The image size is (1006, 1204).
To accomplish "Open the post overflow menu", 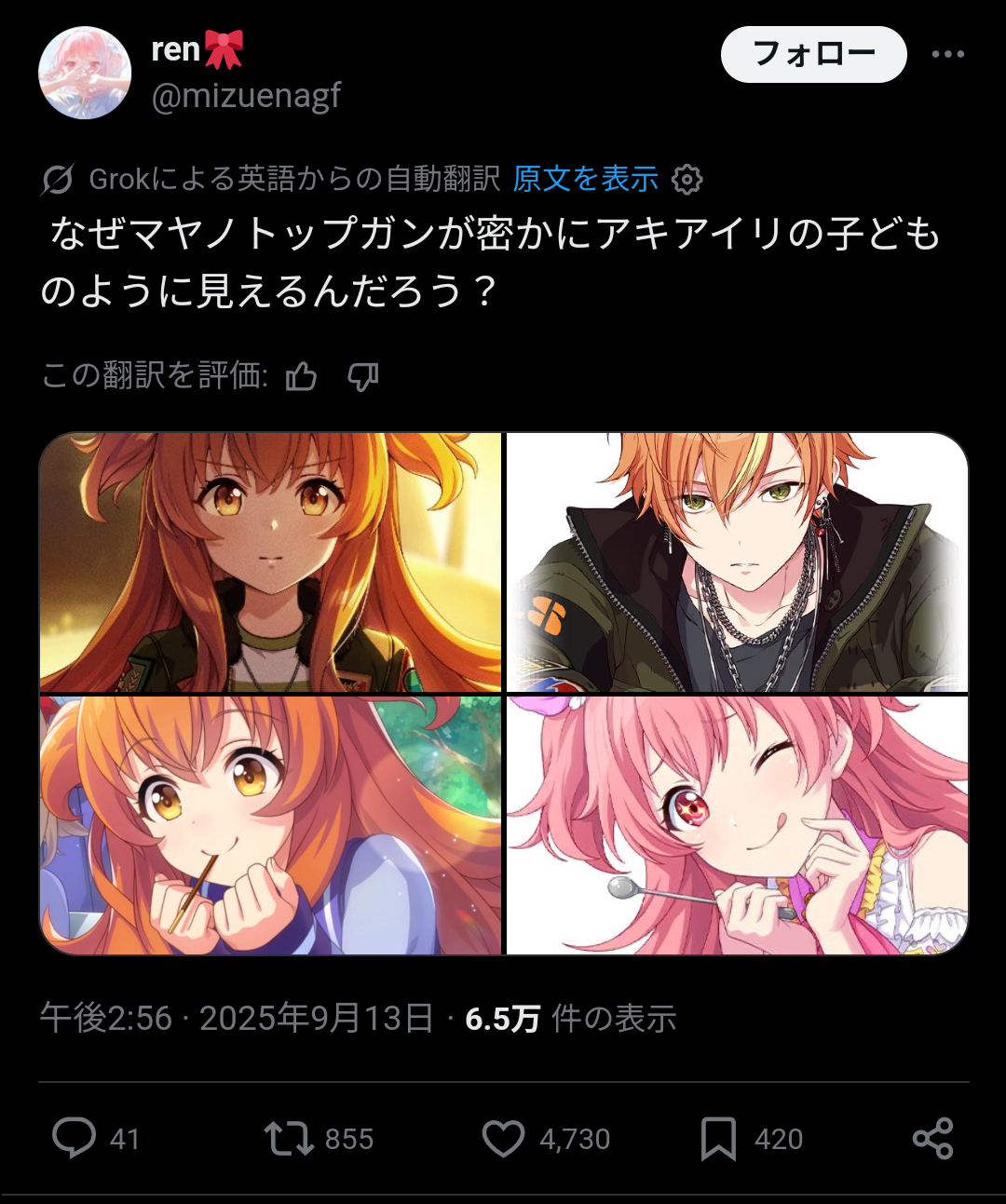I will [x=947, y=54].
